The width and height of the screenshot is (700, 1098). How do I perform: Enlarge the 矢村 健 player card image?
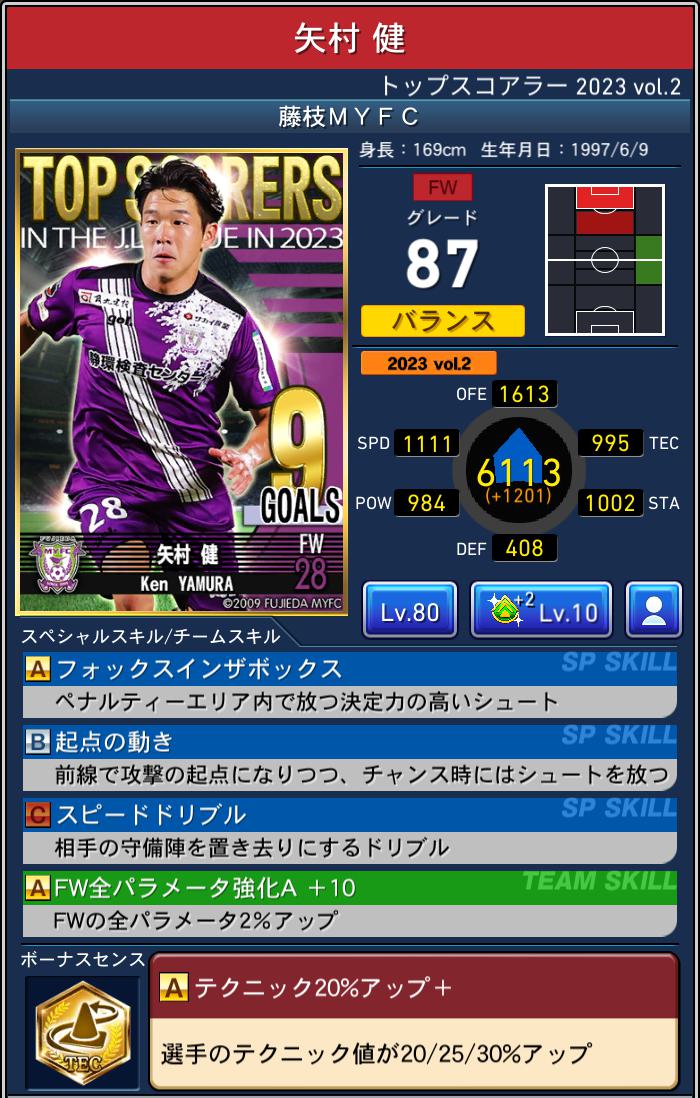(x=181, y=382)
